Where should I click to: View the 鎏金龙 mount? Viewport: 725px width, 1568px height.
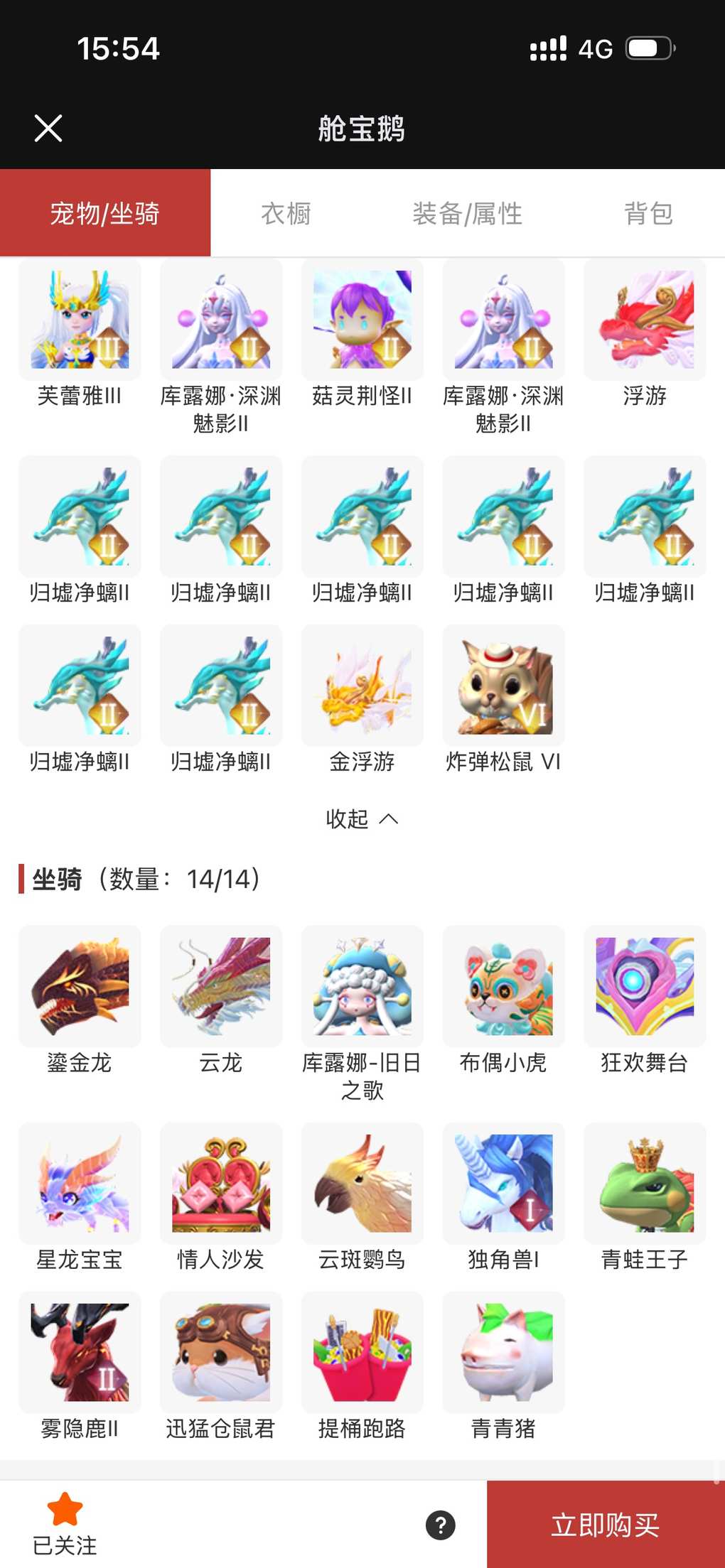(x=80, y=986)
